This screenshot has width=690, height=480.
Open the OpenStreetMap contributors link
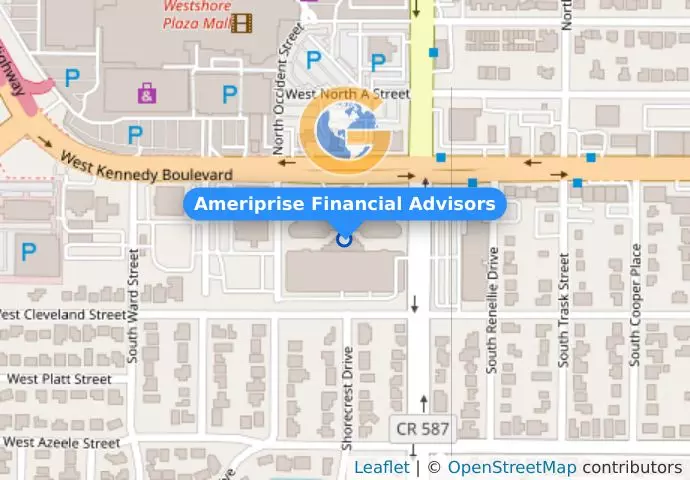pos(512,467)
